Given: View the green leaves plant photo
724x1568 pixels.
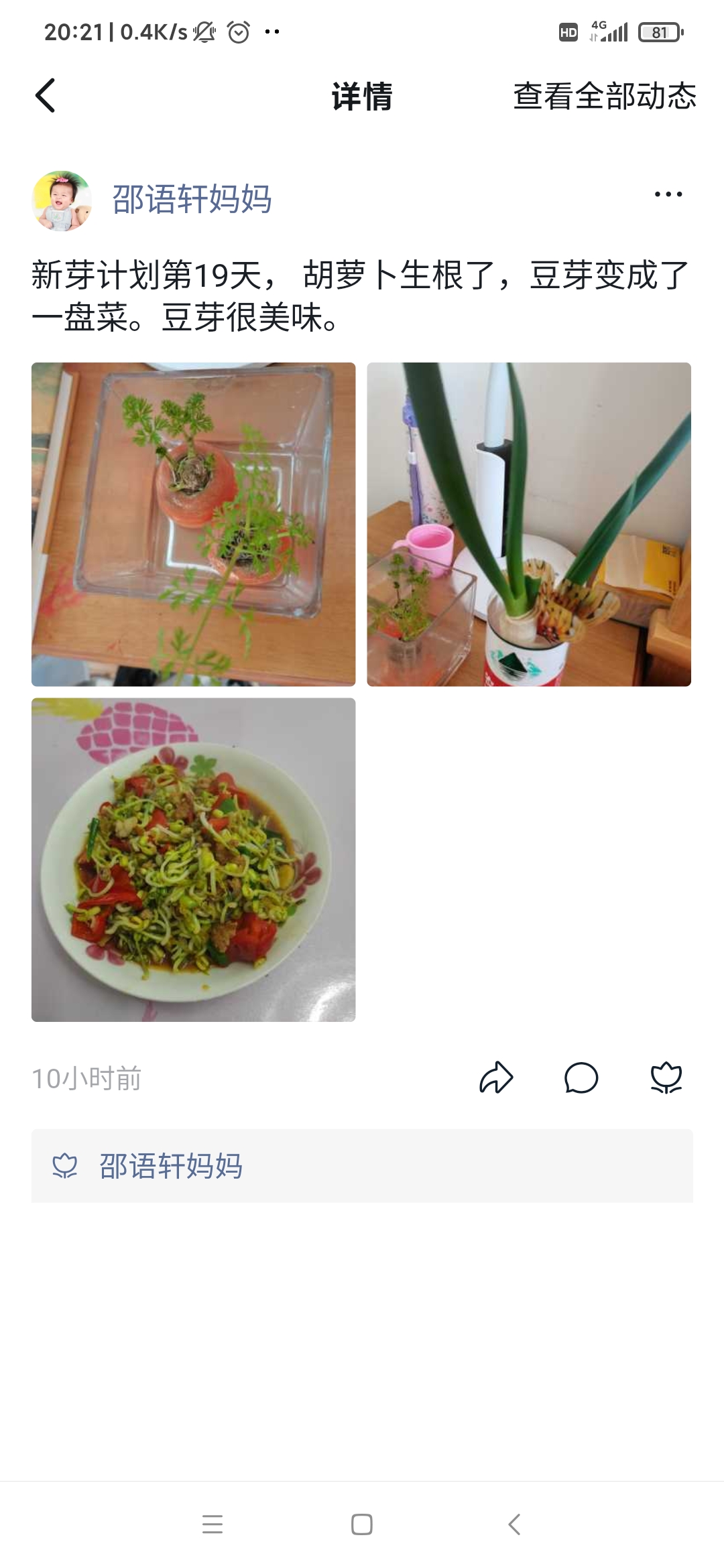Looking at the screenshot, I should [x=529, y=524].
